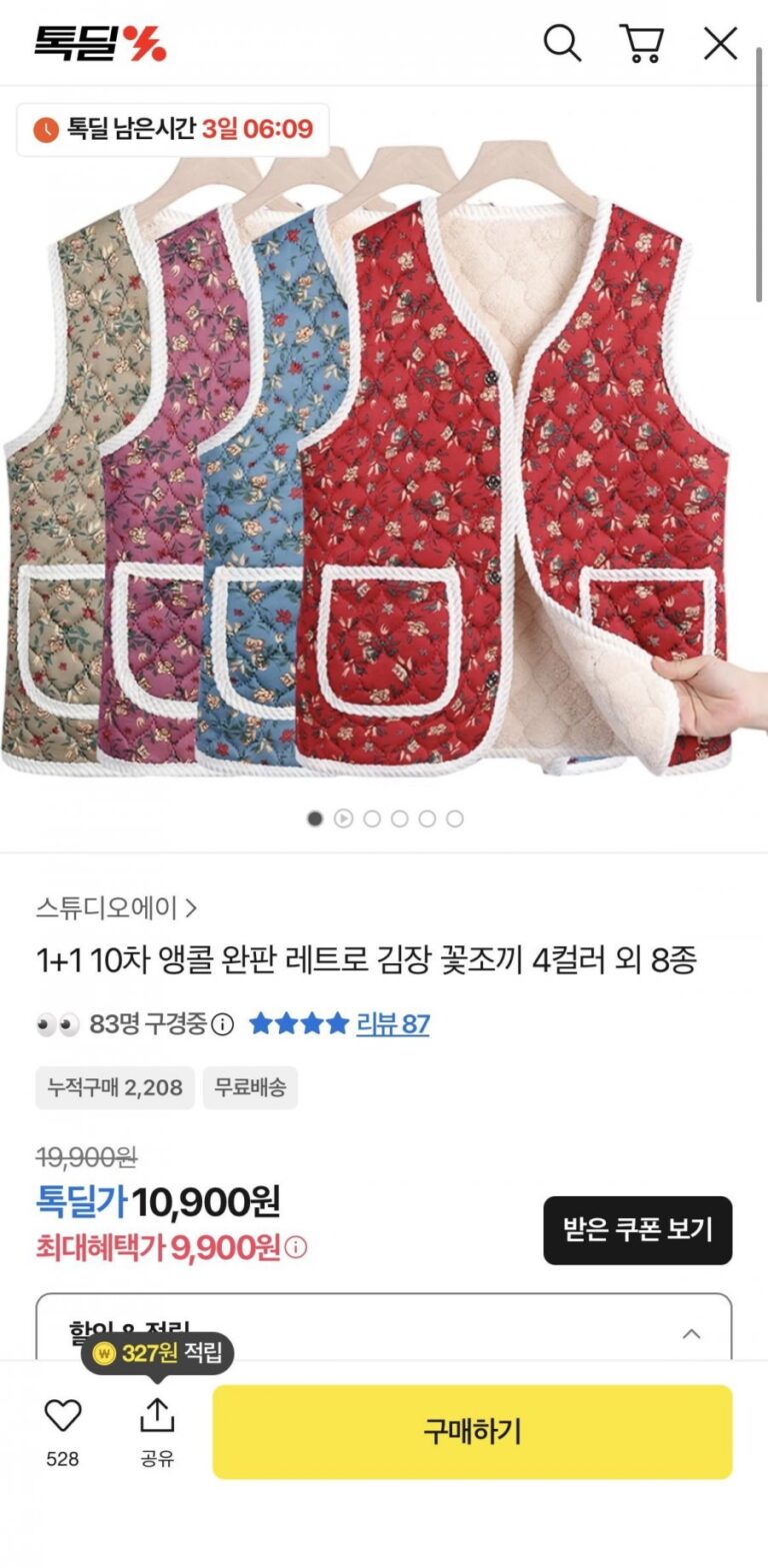Go to the 톡딜 home logo
The width and height of the screenshot is (768, 1568).
click(100, 43)
